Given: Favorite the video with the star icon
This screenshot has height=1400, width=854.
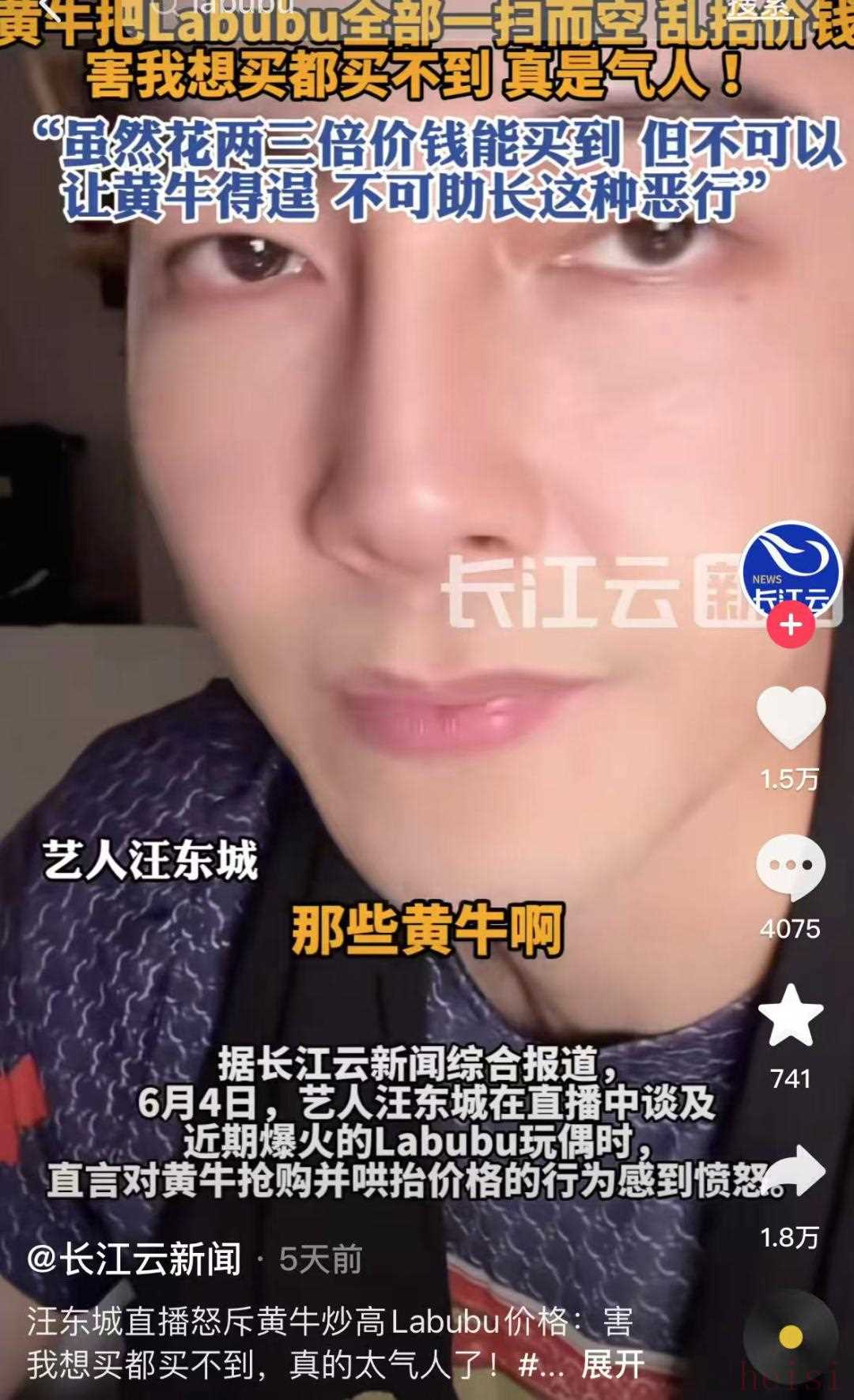Looking at the screenshot, I should 791,1016.
